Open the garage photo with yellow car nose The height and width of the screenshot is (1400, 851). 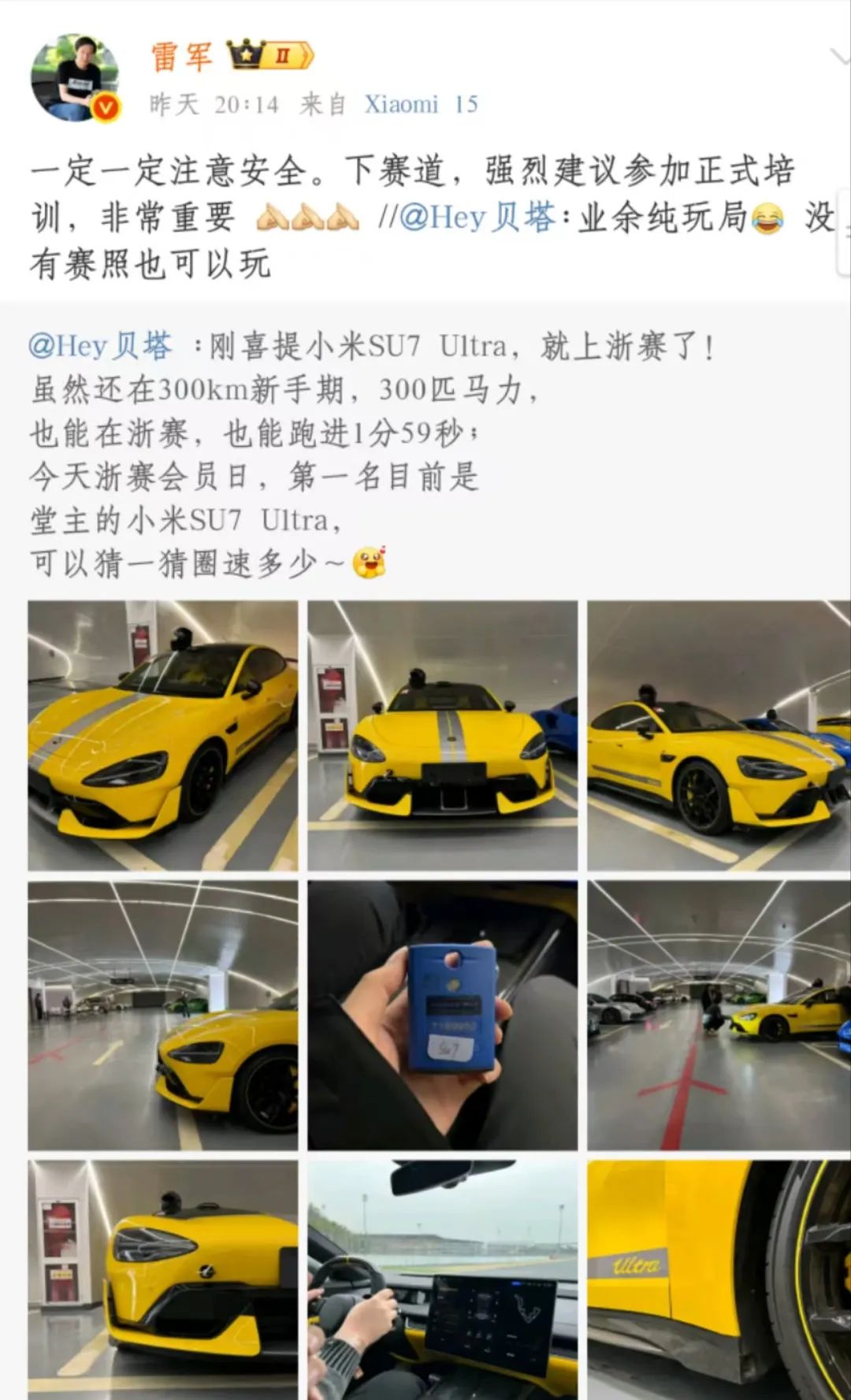[x=163, y=1016]
